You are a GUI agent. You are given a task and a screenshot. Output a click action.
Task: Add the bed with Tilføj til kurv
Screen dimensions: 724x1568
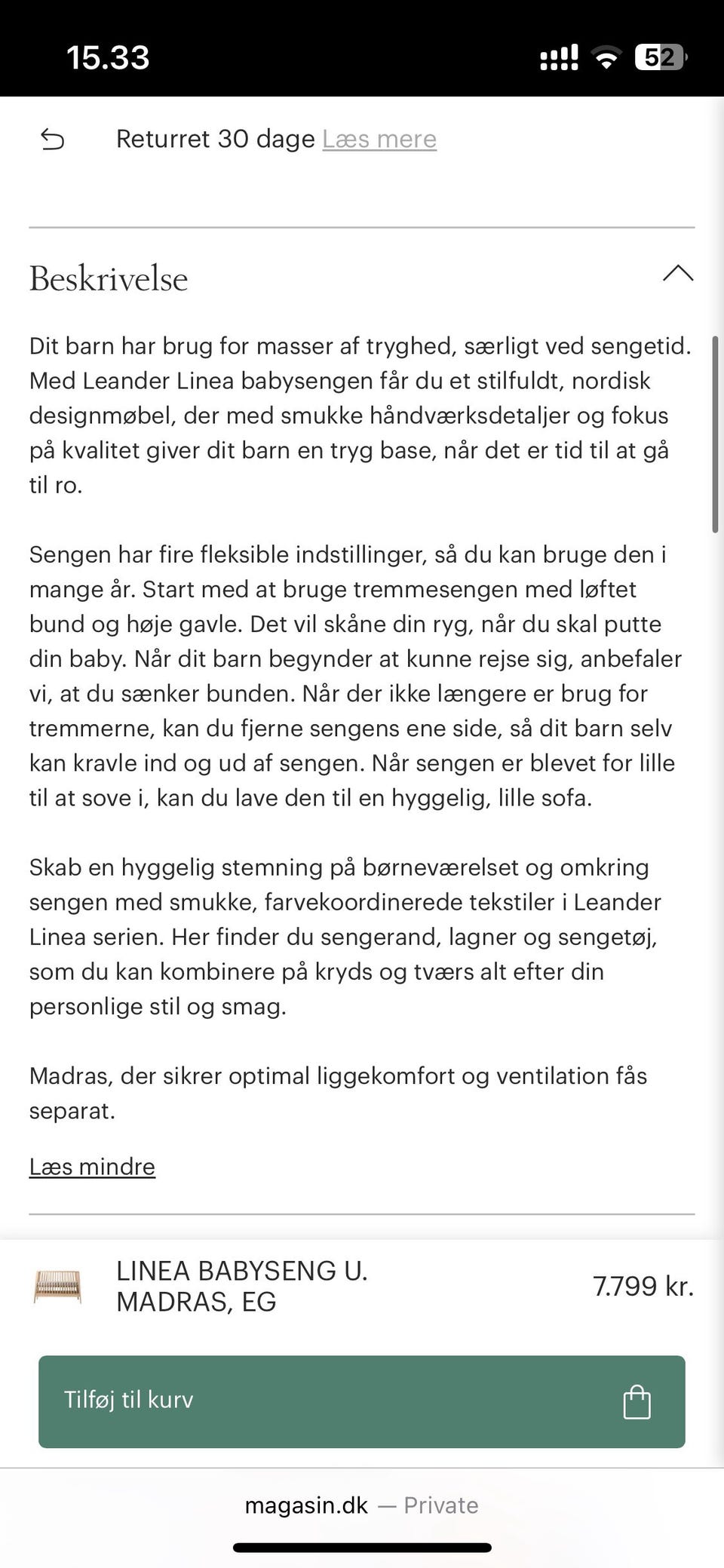point(362,1401)
